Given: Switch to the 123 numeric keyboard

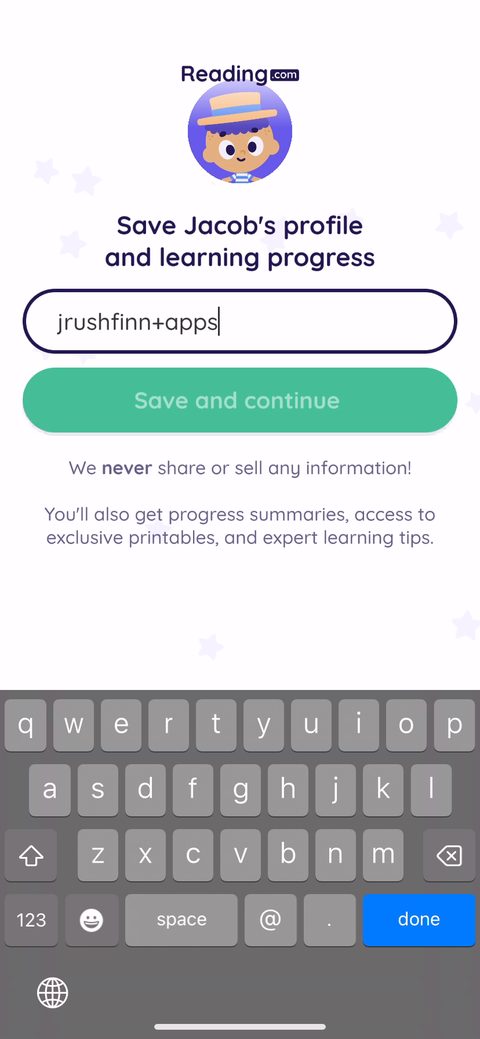Looking at the screenshot, I should [x=31, y=919].
